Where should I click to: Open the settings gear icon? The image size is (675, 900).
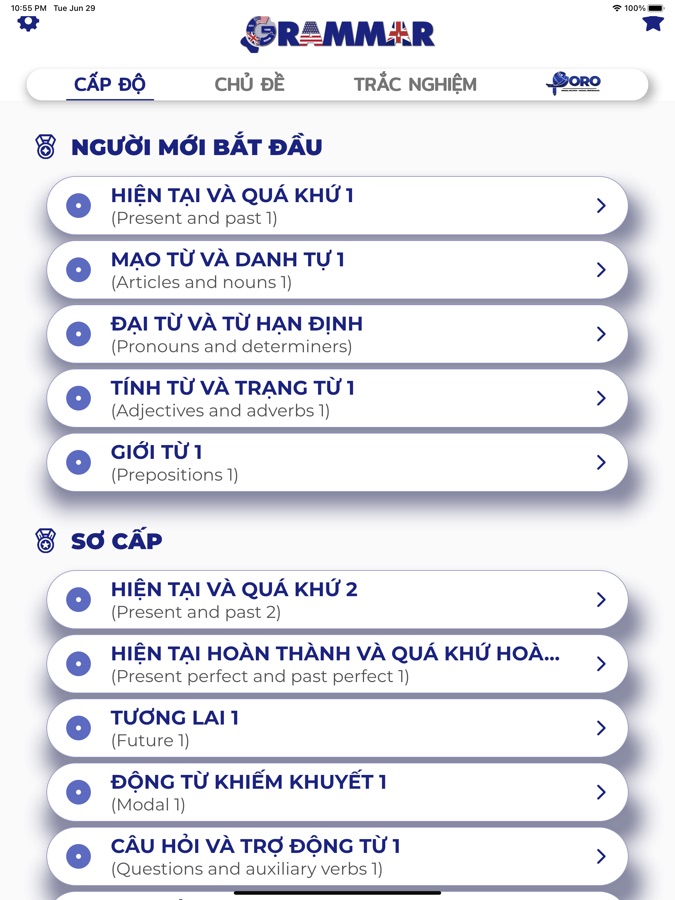28,23
